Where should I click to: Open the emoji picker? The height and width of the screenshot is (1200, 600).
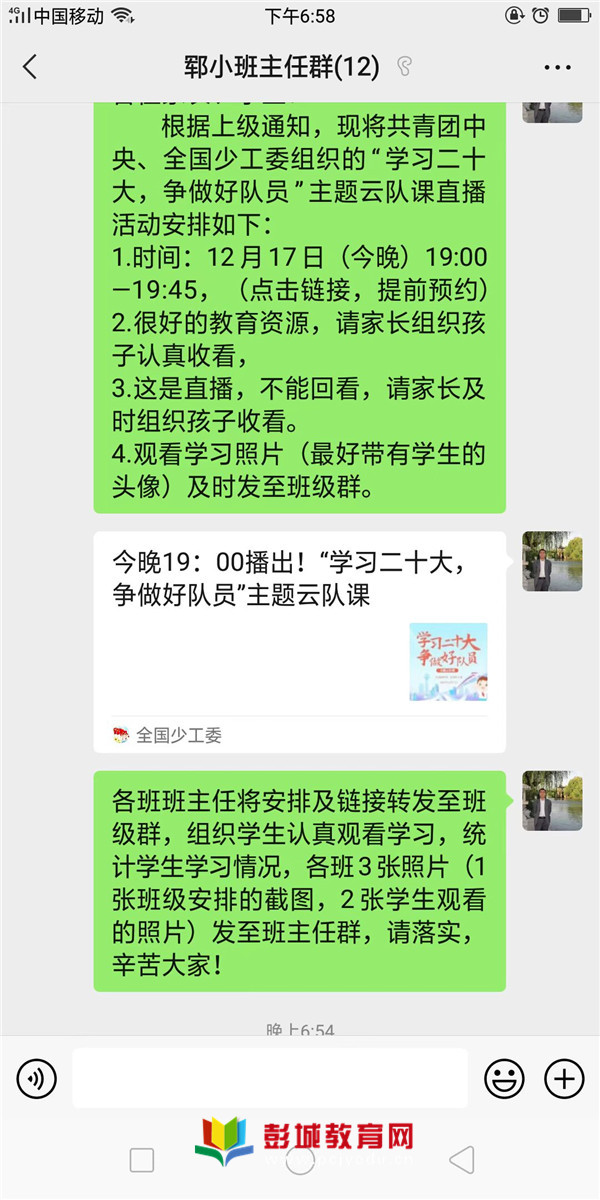tap(505, 1078)
